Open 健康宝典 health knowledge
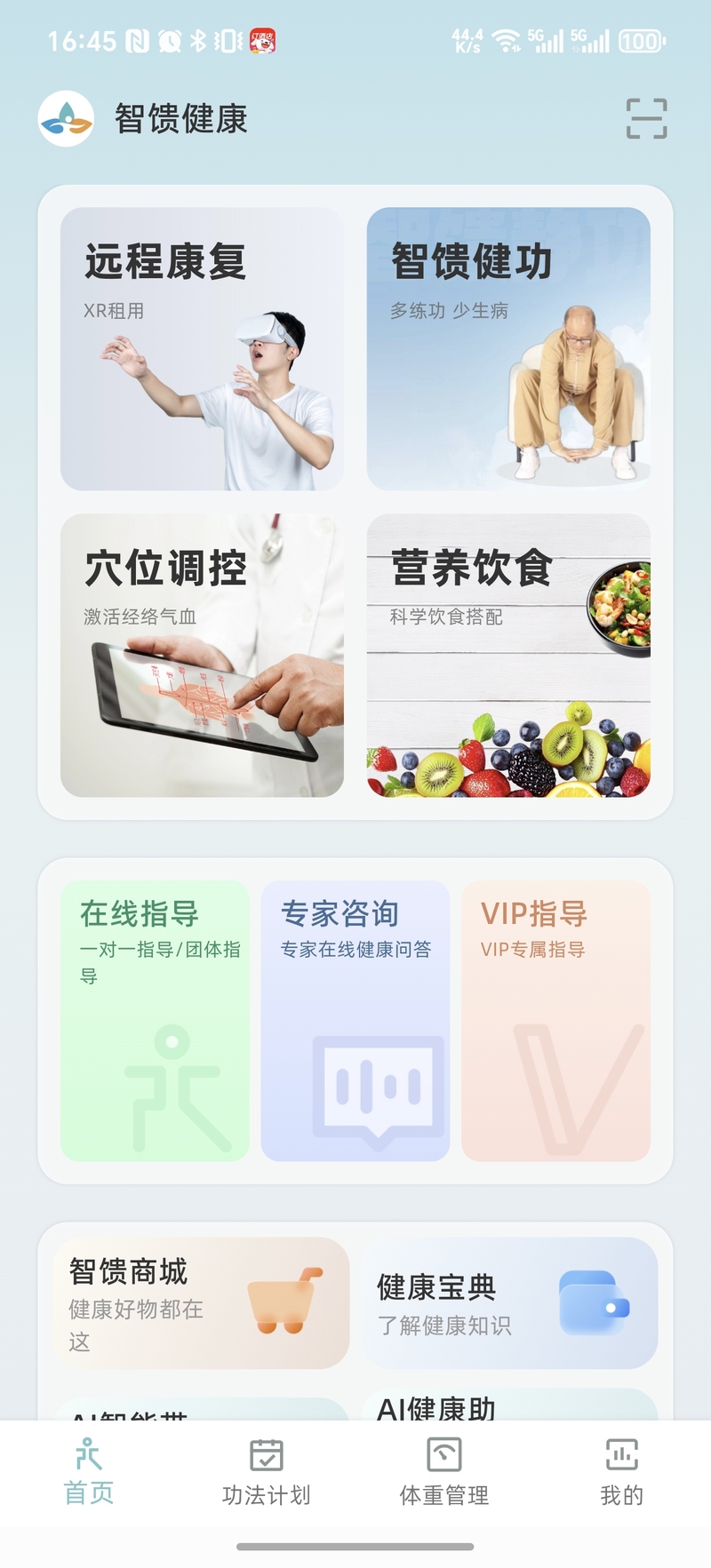The width and height of the screenshot is (711, 1568). click(509, 1303)
